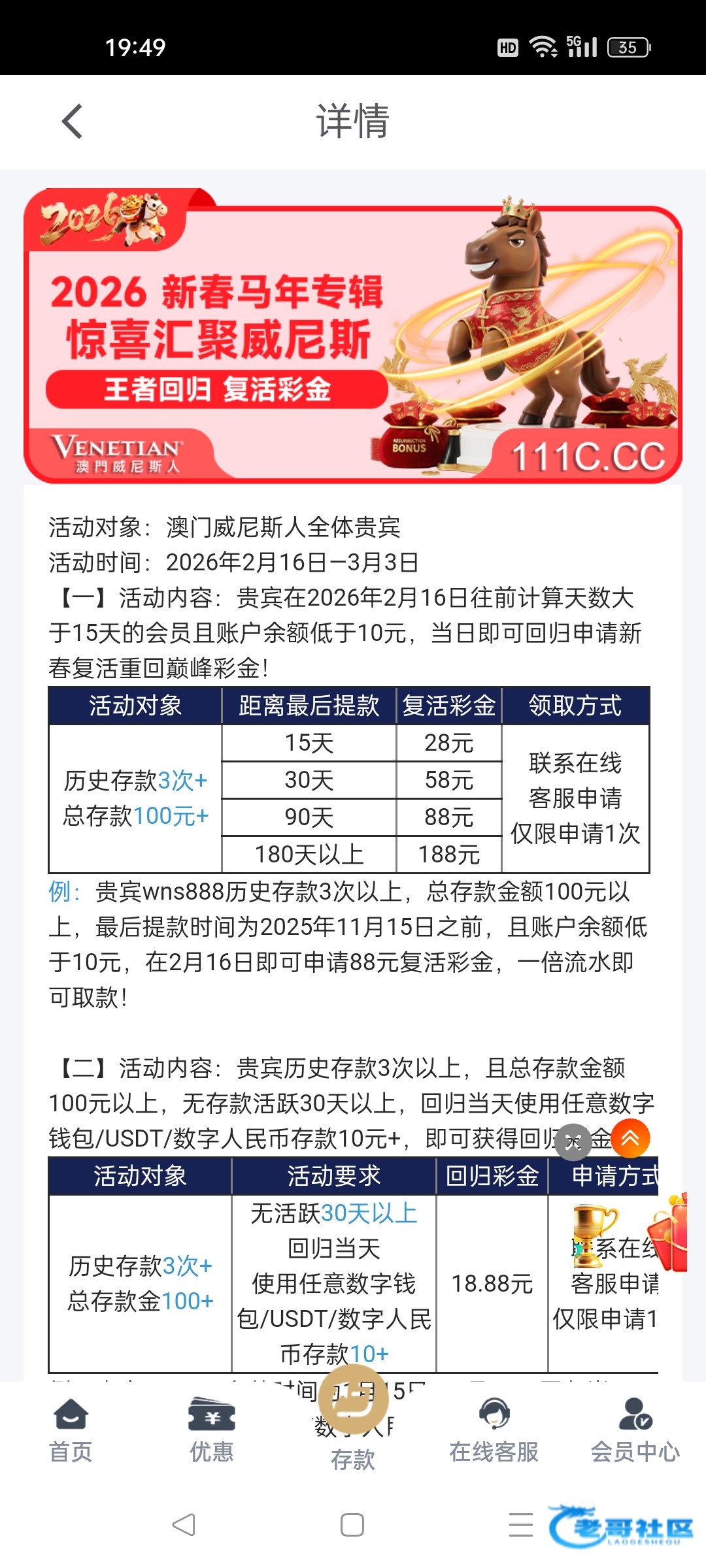Go back from the 详情 page
Screen dimensions: 706x1568
point(72,122)
